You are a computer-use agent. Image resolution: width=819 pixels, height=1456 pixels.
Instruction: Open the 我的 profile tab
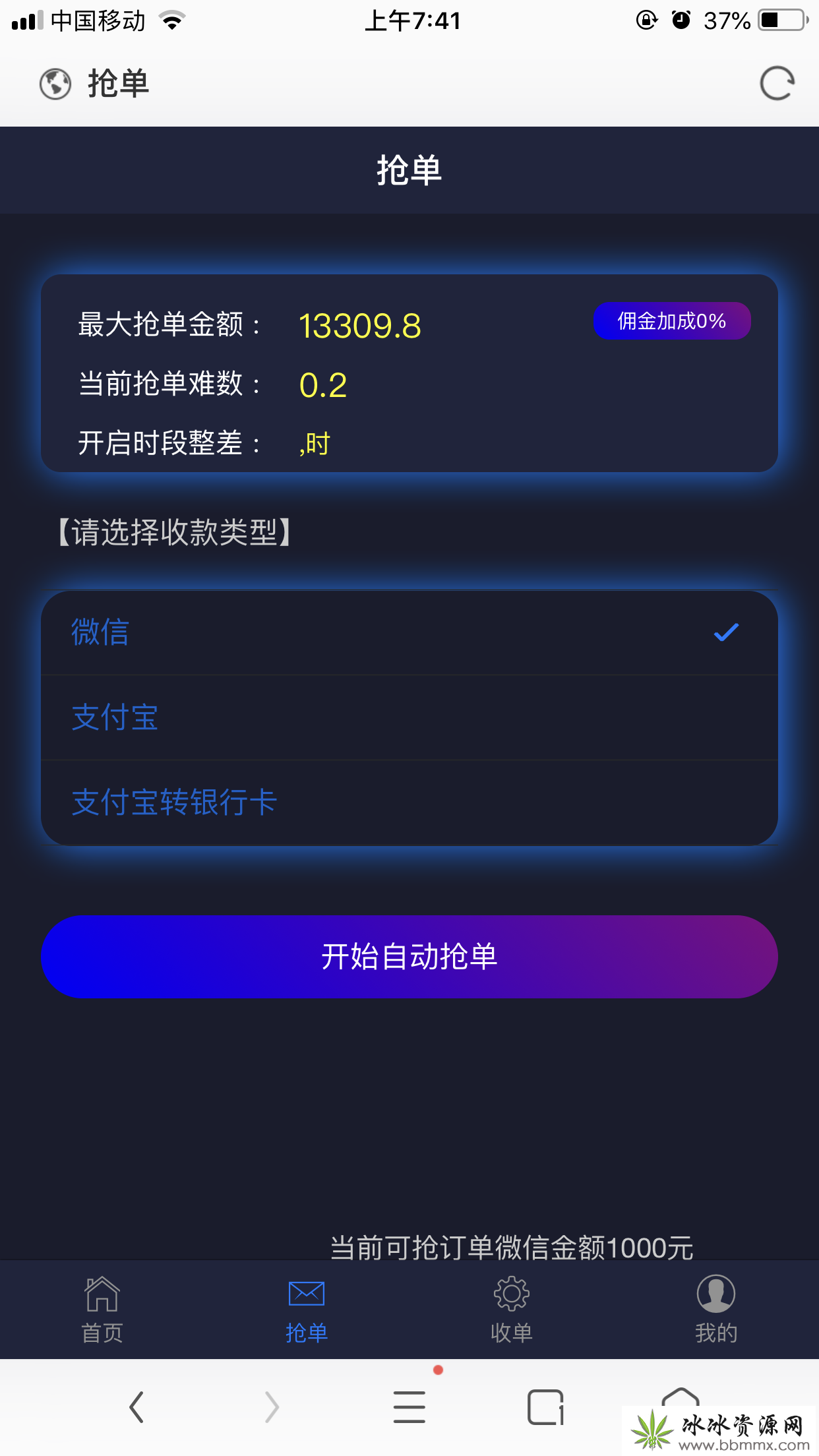715,1310
